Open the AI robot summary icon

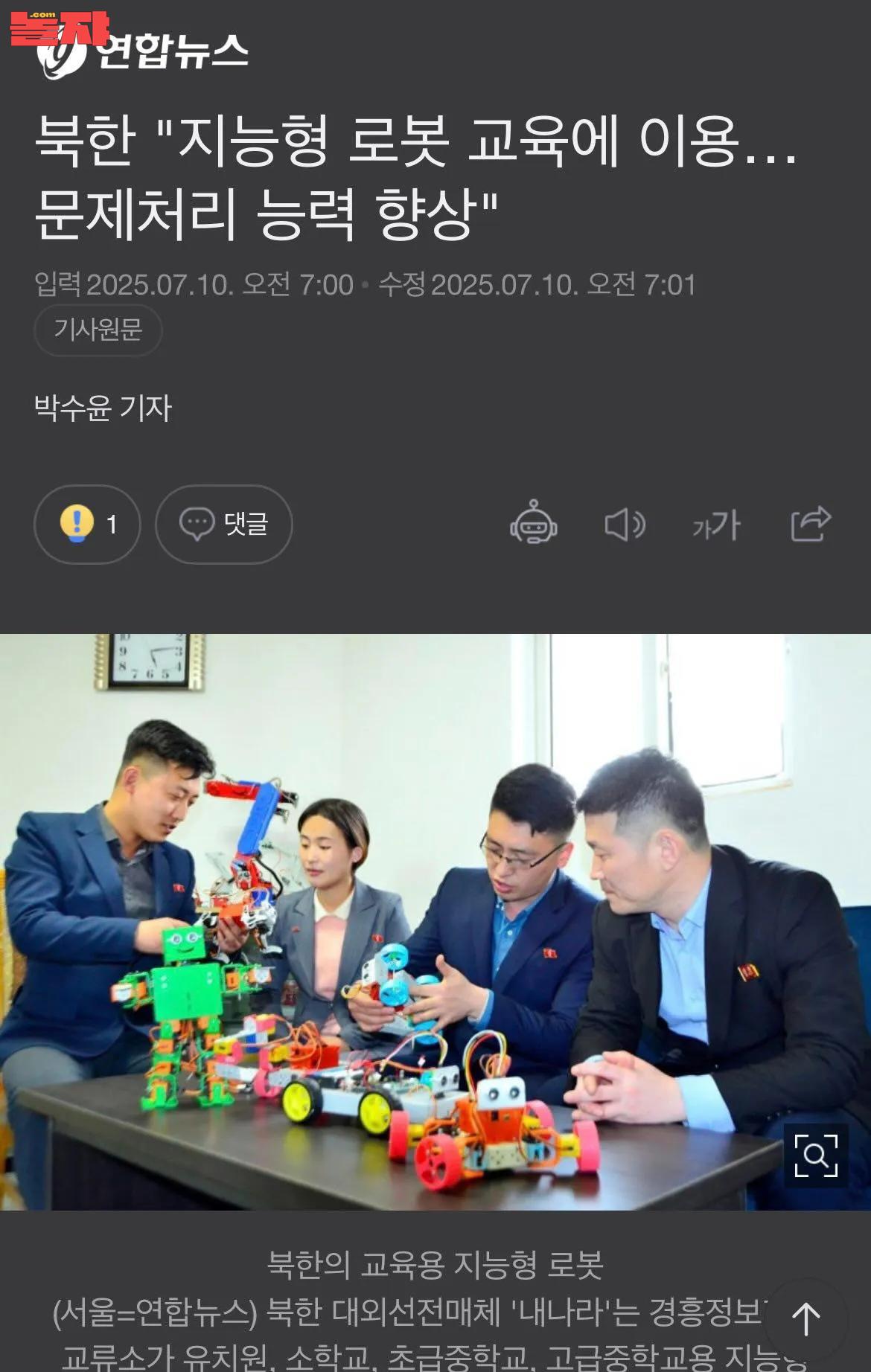[x=533, y=524]
